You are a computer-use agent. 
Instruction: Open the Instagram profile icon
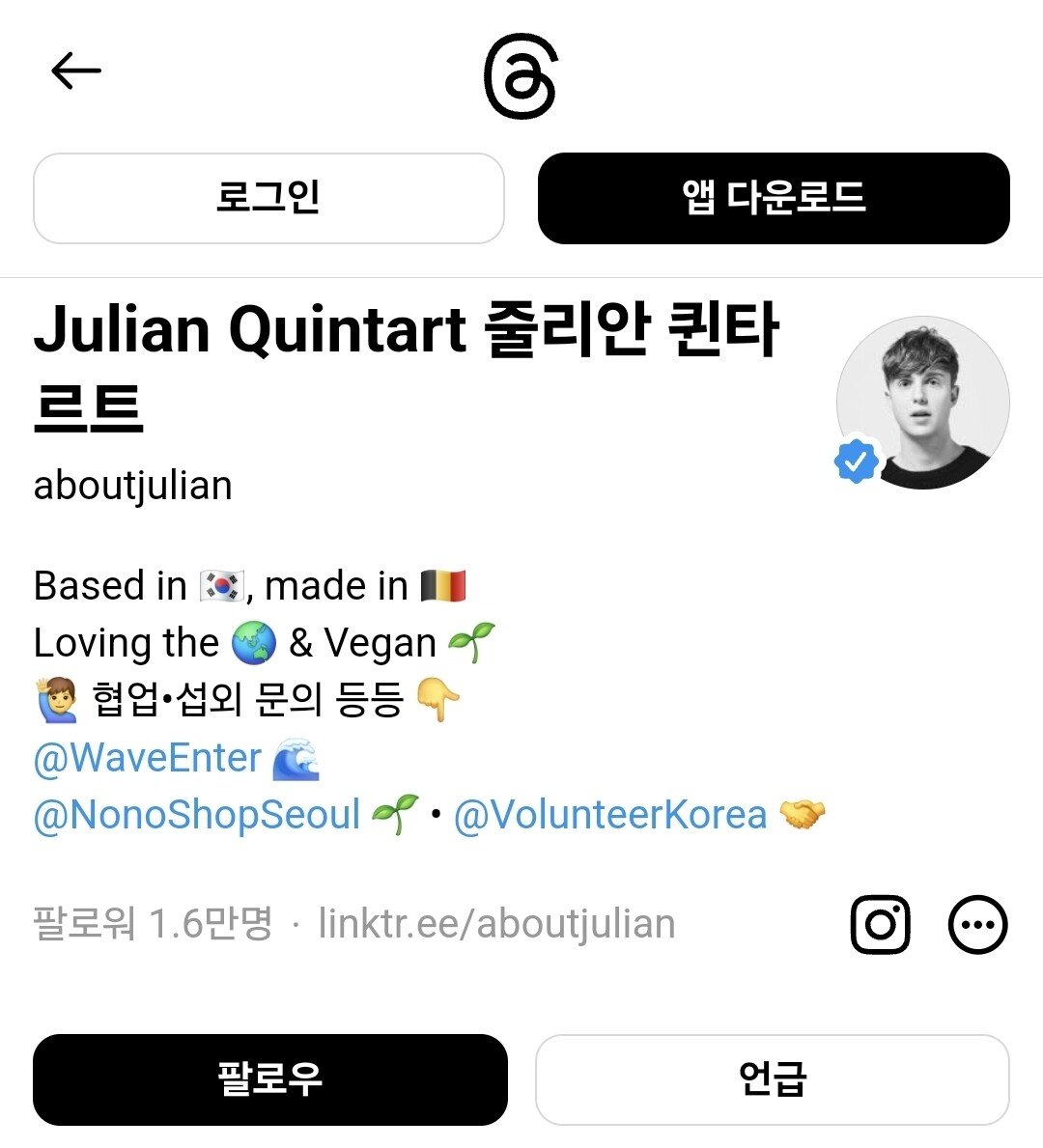click(880, 924)
